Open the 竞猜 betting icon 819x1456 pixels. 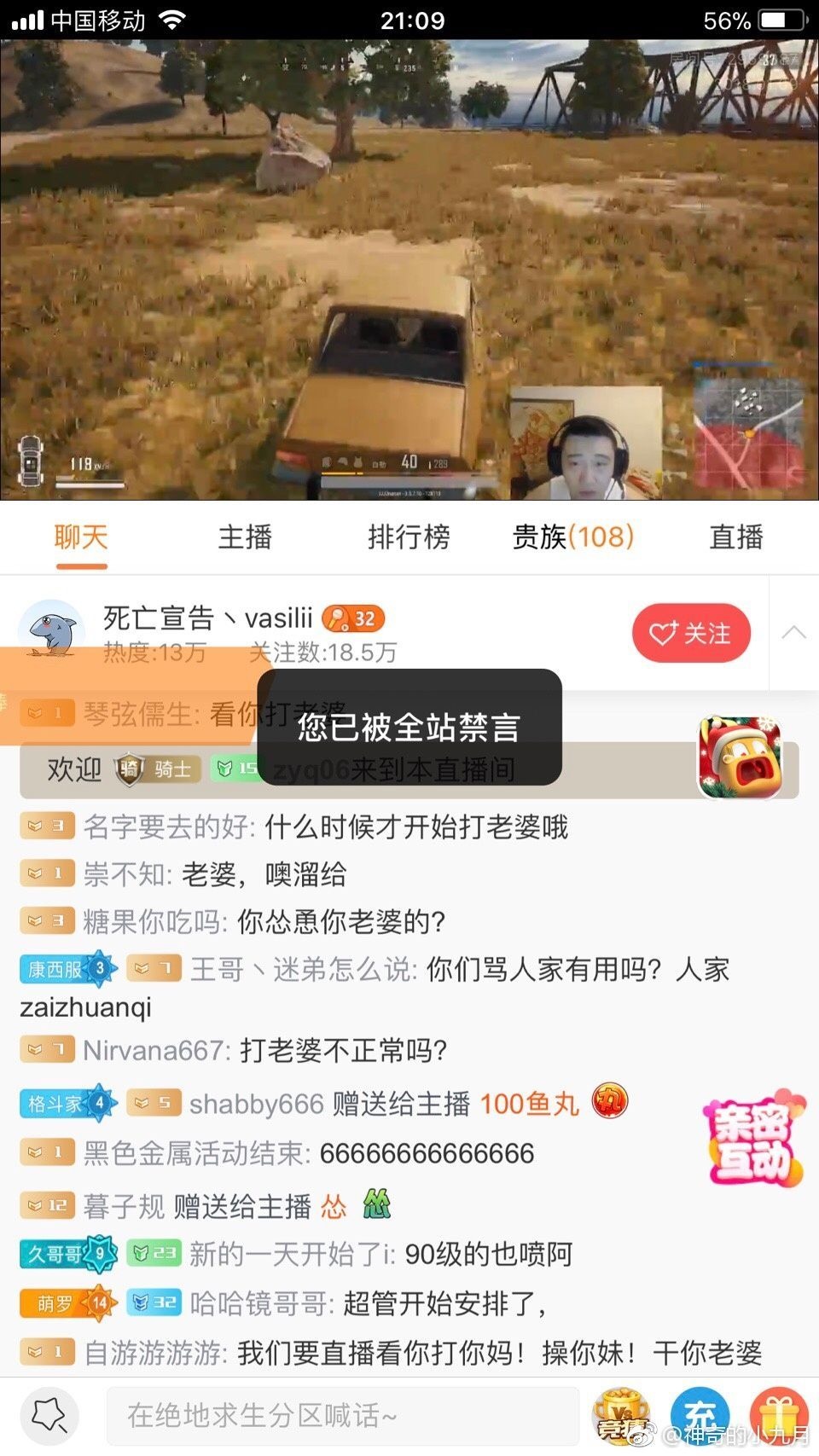point(622,1418)
